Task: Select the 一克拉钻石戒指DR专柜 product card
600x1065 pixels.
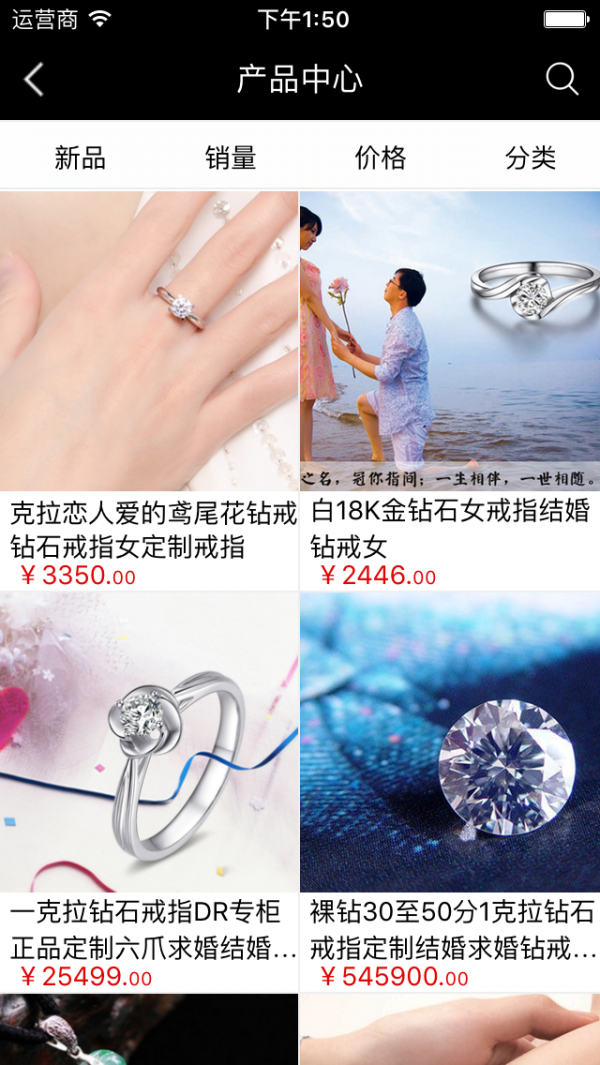Action: 149,792
